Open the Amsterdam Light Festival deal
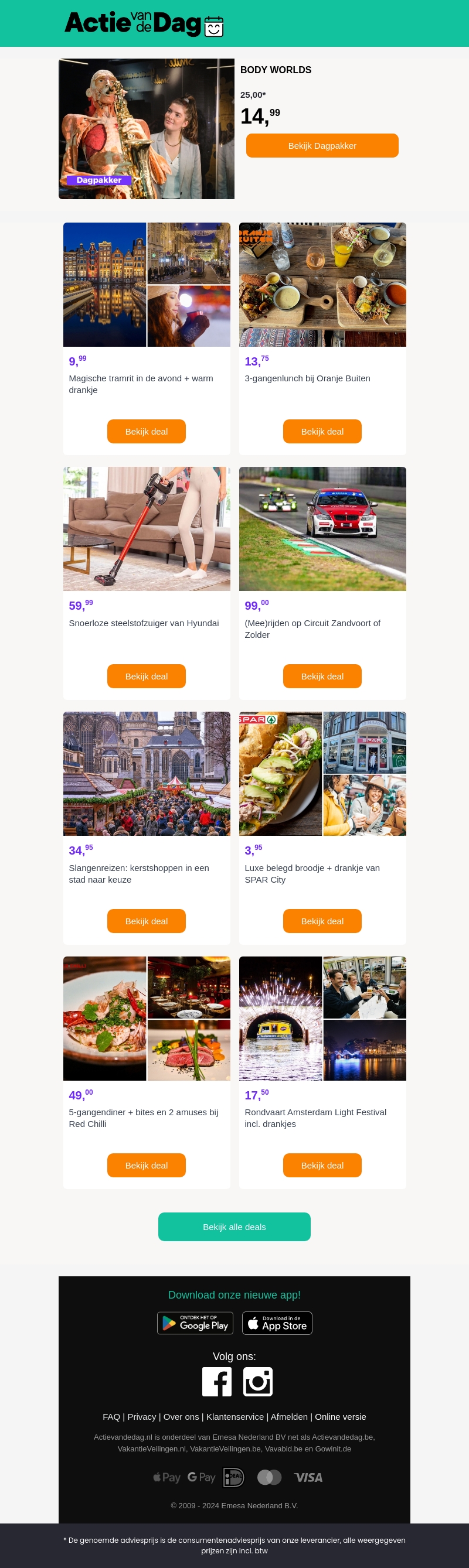This screenshot has width=469, height=1568. click(322, 1165)
